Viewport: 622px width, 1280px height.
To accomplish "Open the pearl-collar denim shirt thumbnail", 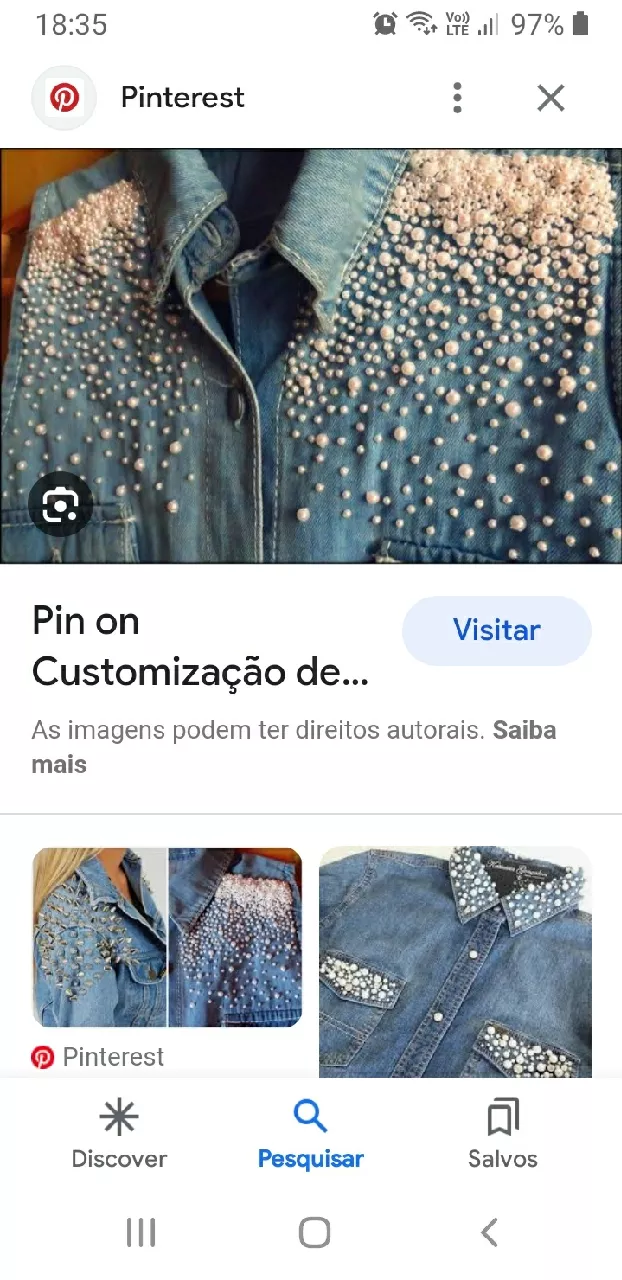I will (455, 962).
